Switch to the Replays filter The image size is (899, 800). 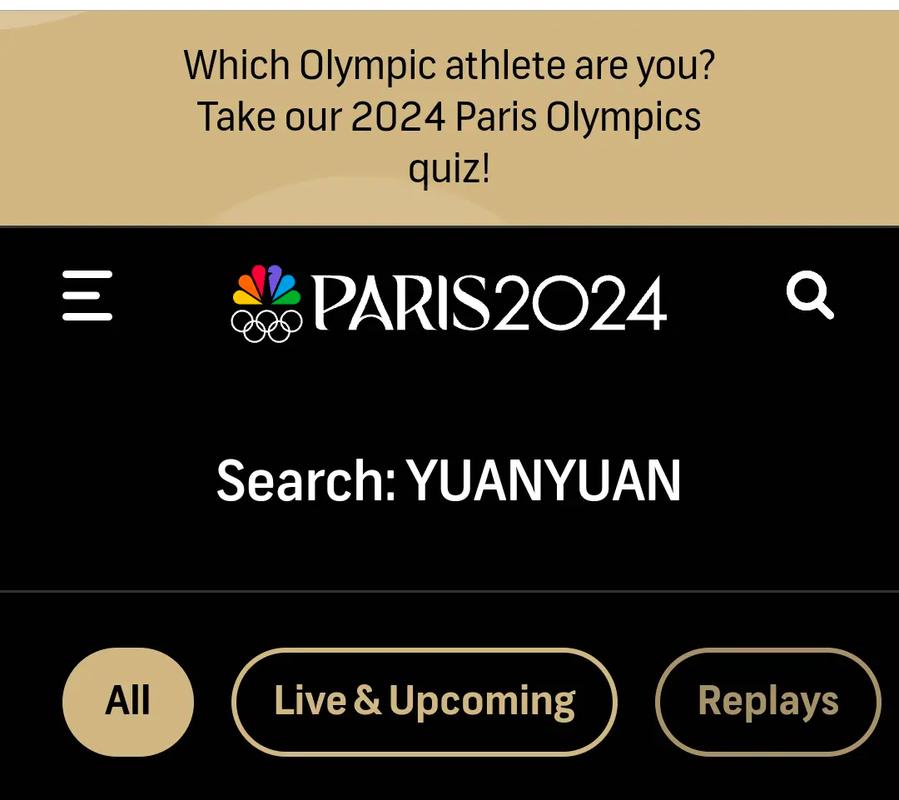coord(768,701)
